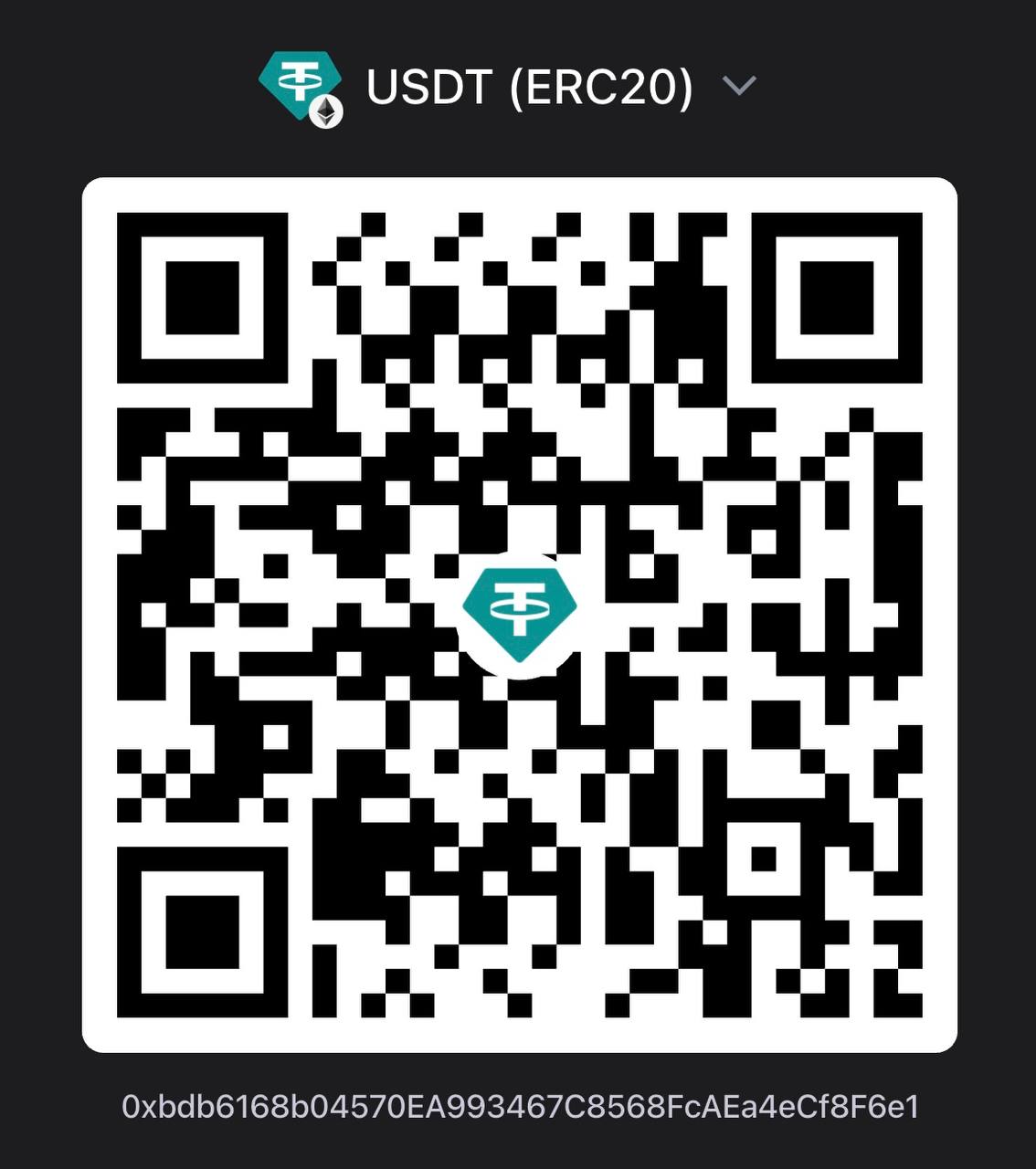Viewport: 1036px width, 1169px height.
Task: Expand the USDT (ERC20) network dropdown
Action: (738, 86)
